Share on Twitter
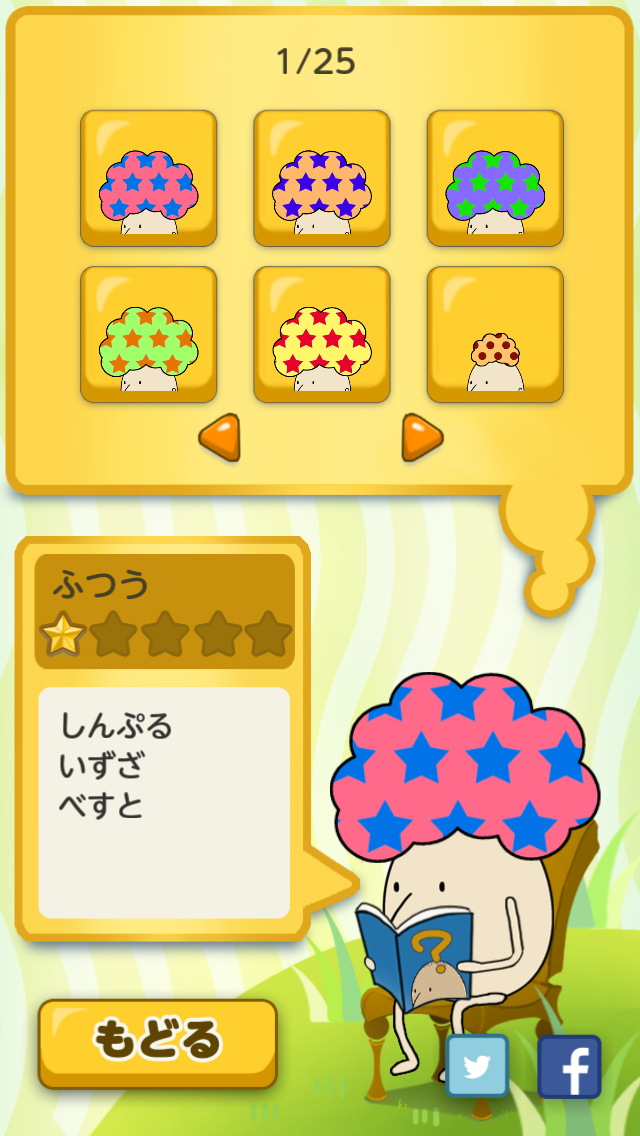The image size is (640, 1136). 477,1067
